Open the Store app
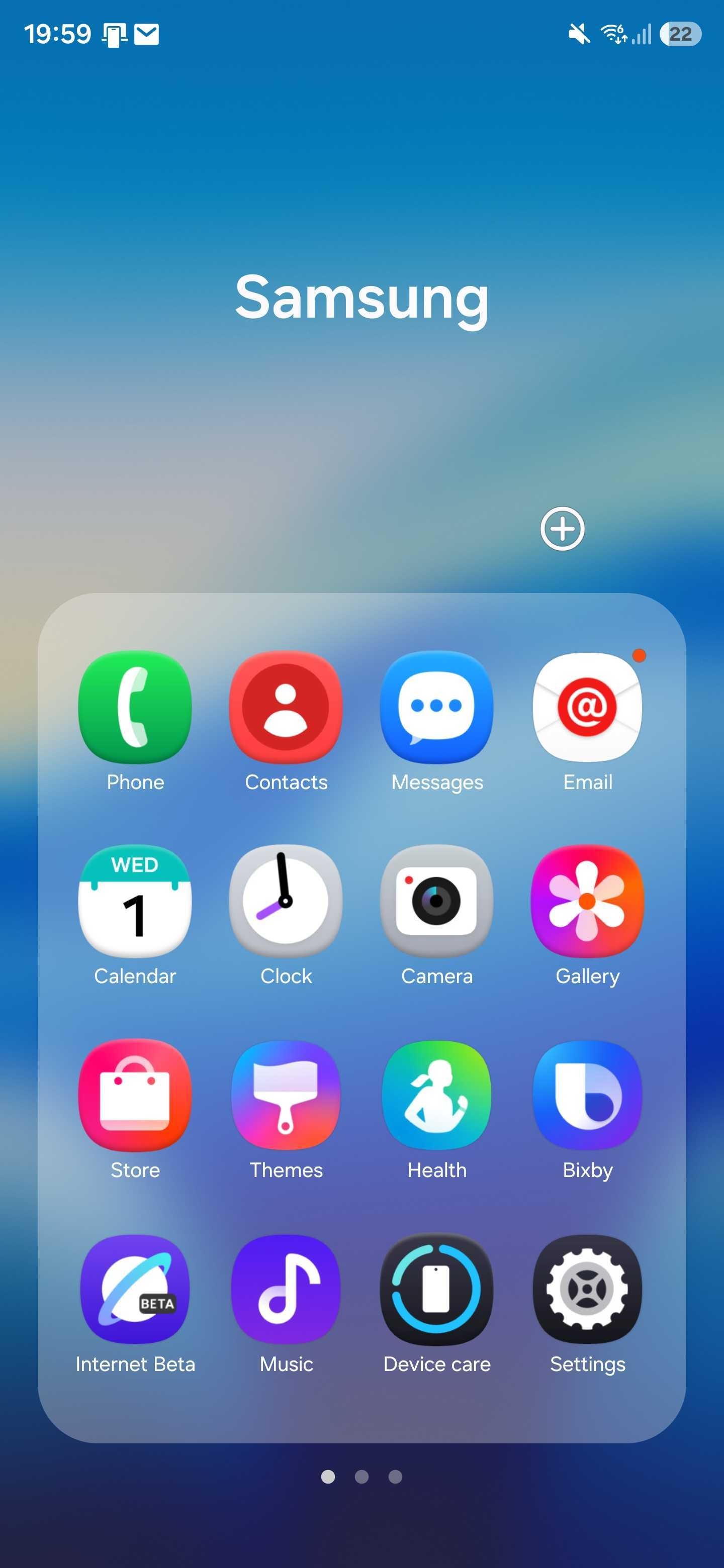724x1568 pixels. (135, 1095)
